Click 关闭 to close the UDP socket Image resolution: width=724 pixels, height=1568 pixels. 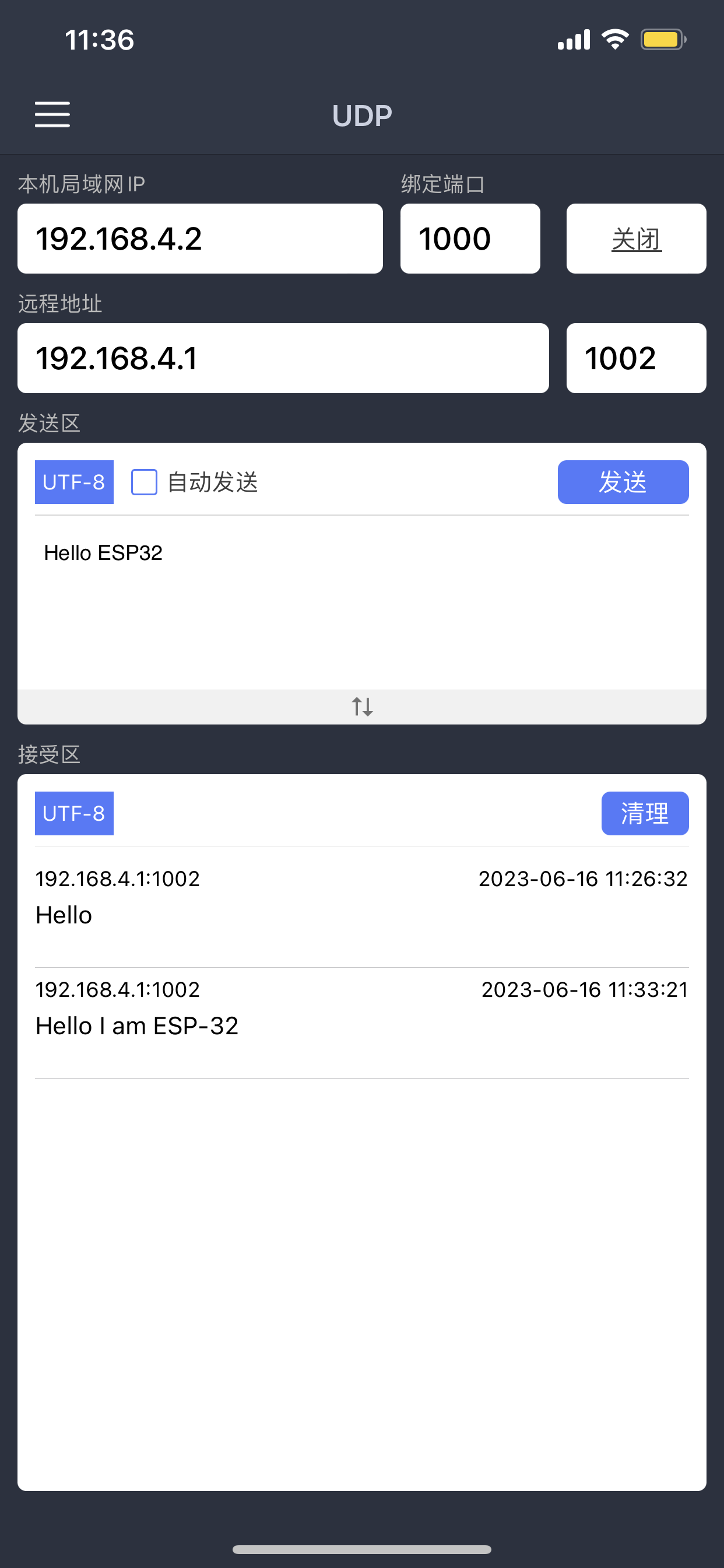636,238
